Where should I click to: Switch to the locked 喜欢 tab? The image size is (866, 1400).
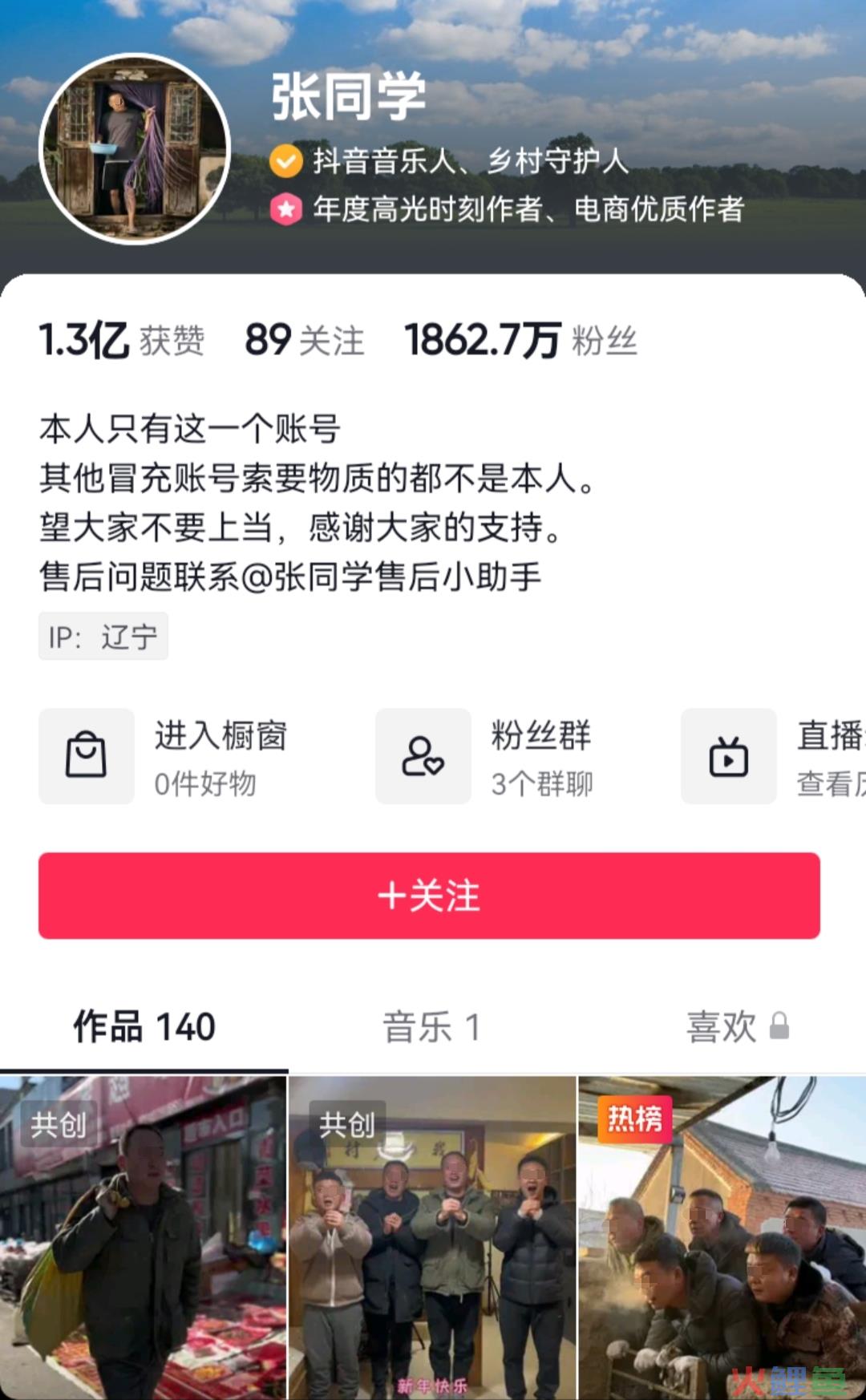pos(736,1027)
